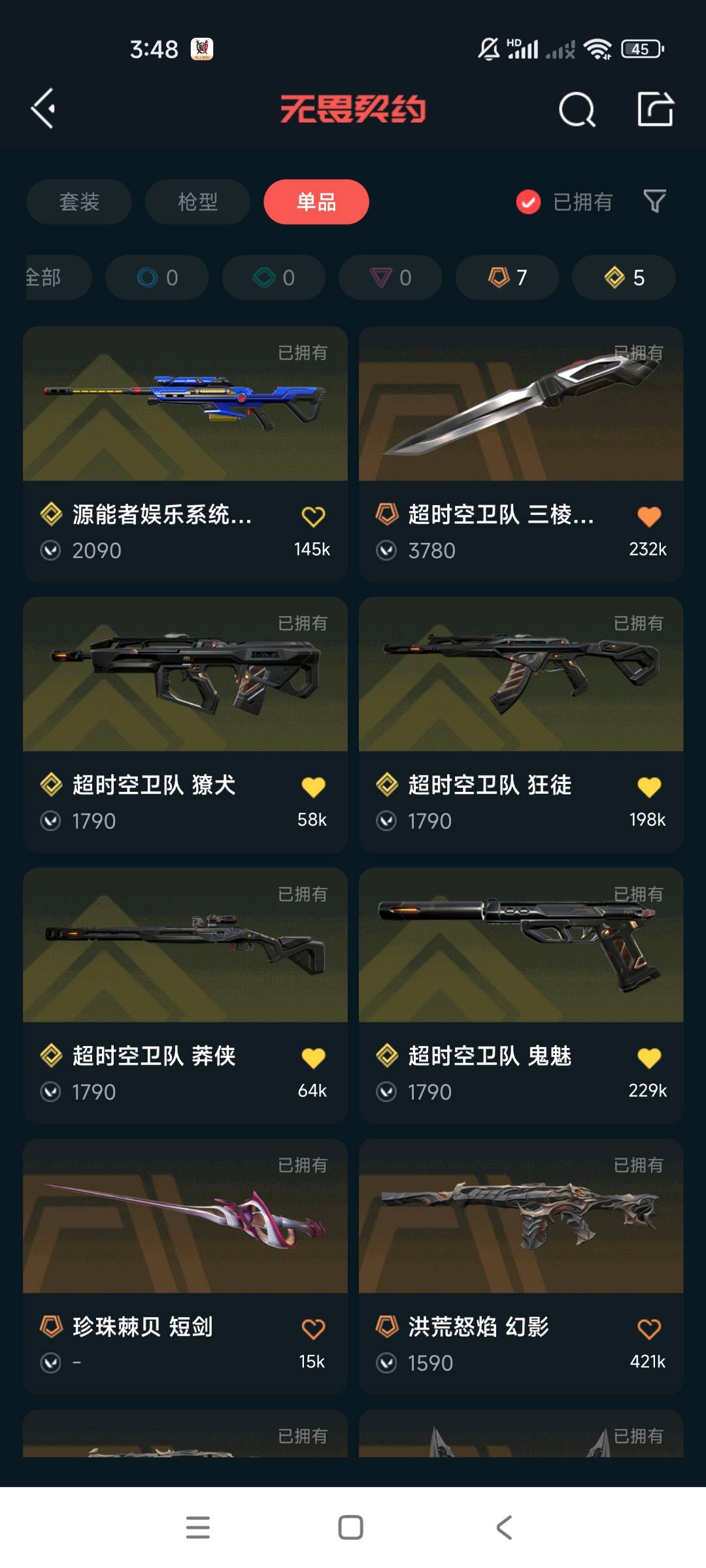Unlike the 超时空卫队 狂徒 skin

[x=649, y=787]
